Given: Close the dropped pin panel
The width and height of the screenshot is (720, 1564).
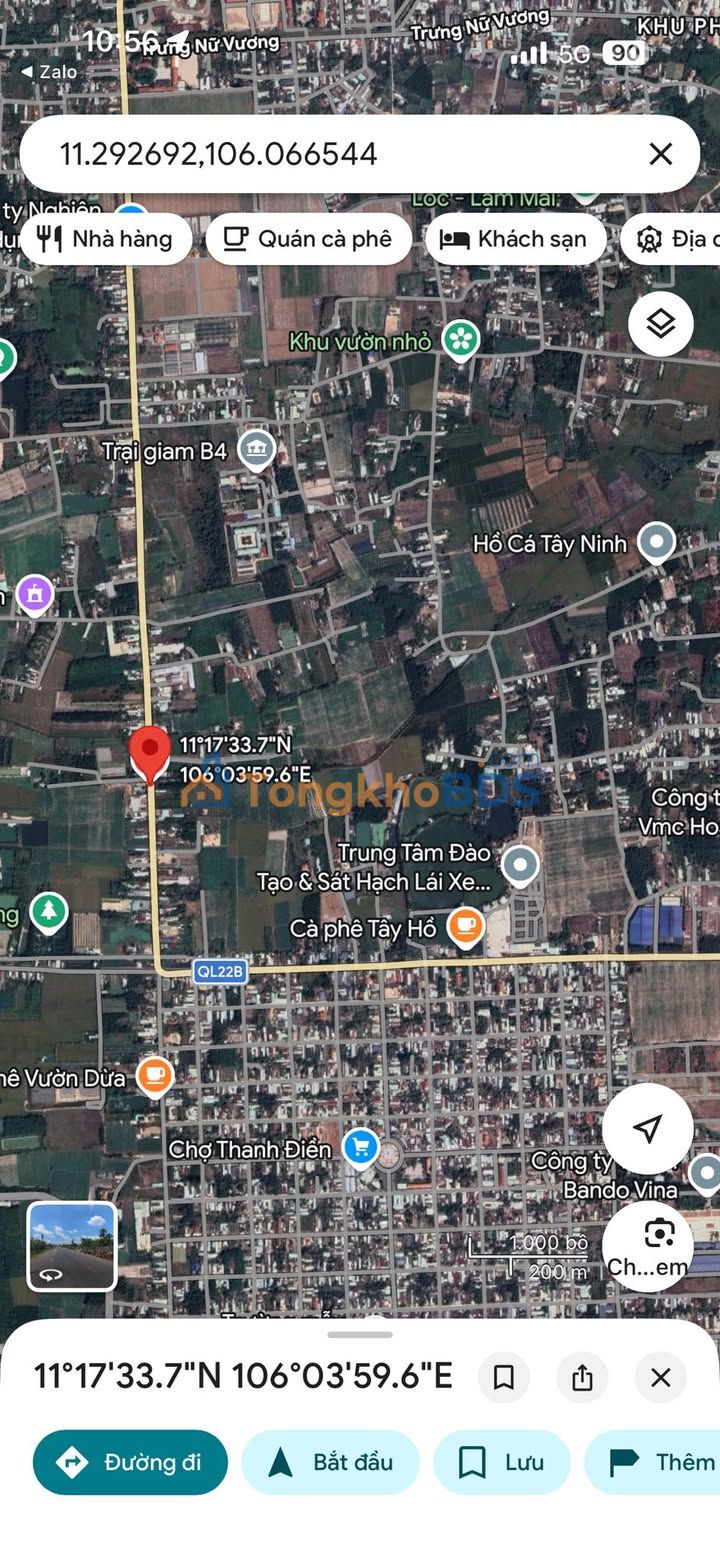Looking at the screenshot, I should [x=660, y=1378].
